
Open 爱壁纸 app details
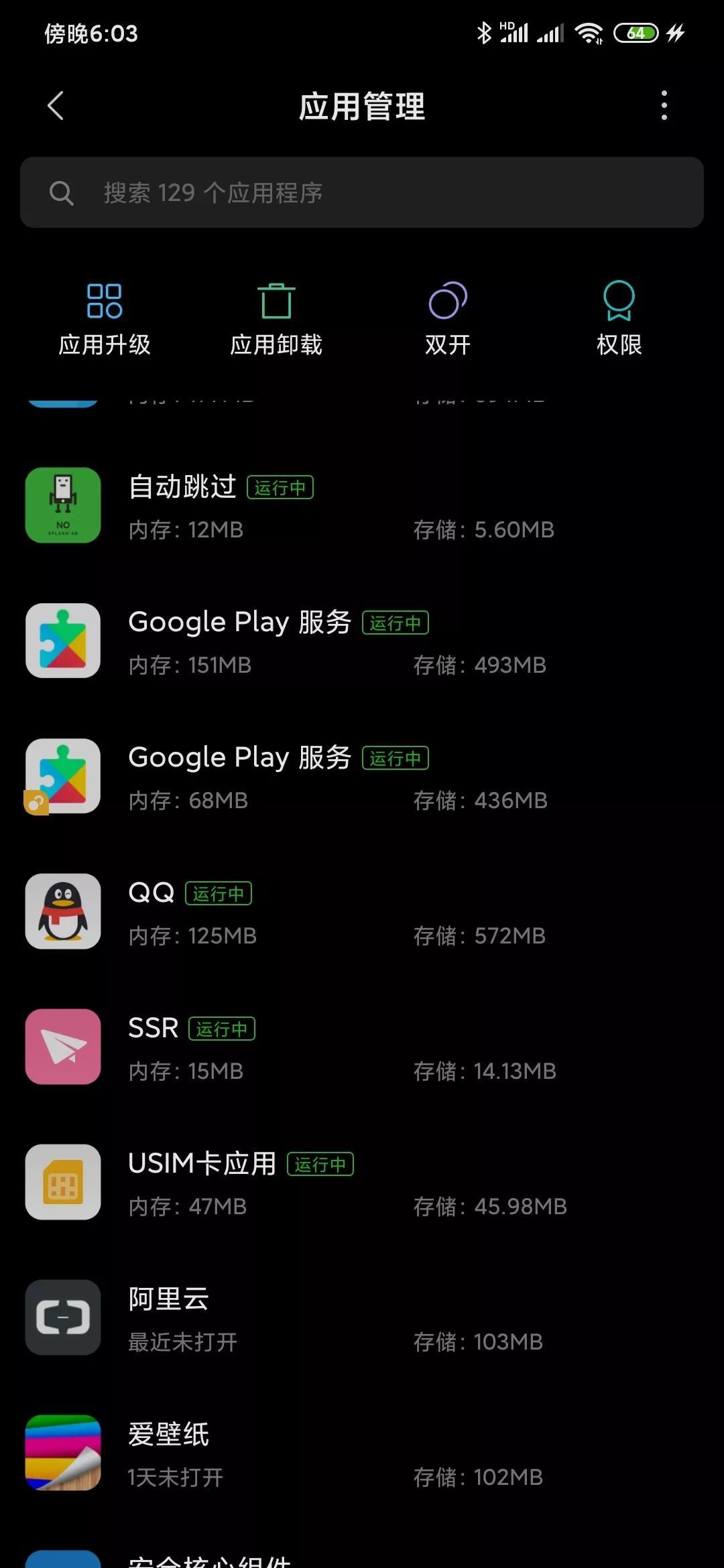tap(362, 1453)
